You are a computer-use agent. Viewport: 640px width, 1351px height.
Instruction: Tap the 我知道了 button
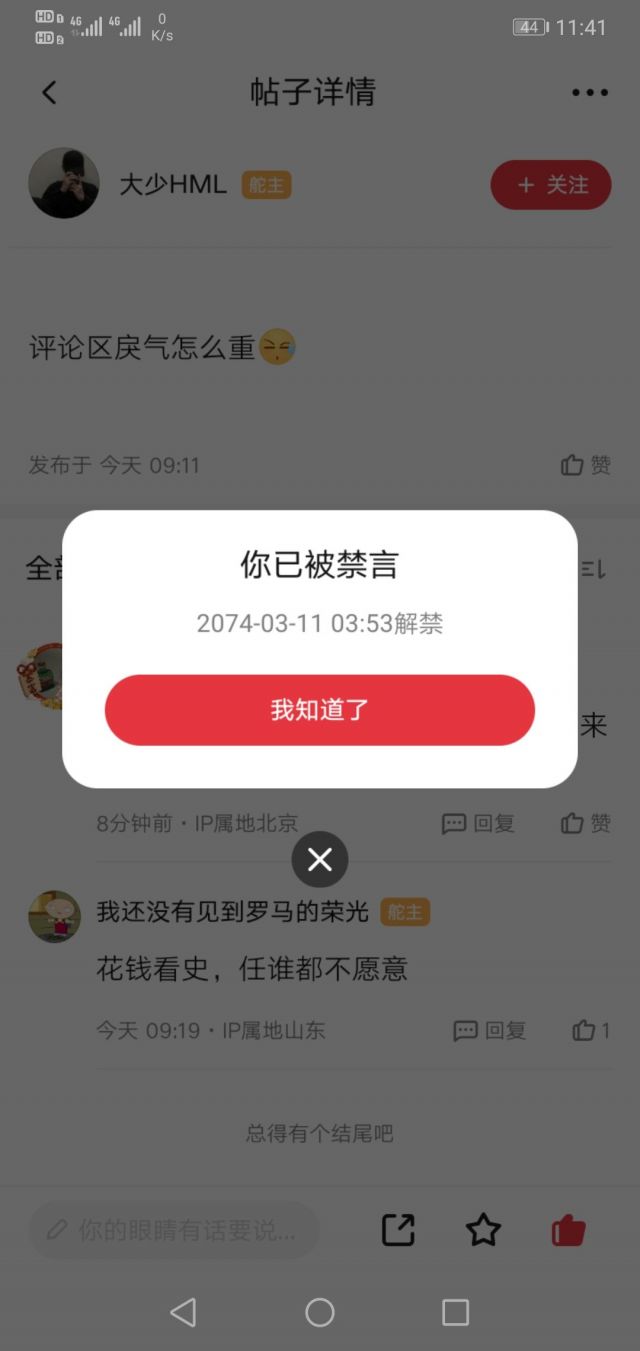(320, 710)
